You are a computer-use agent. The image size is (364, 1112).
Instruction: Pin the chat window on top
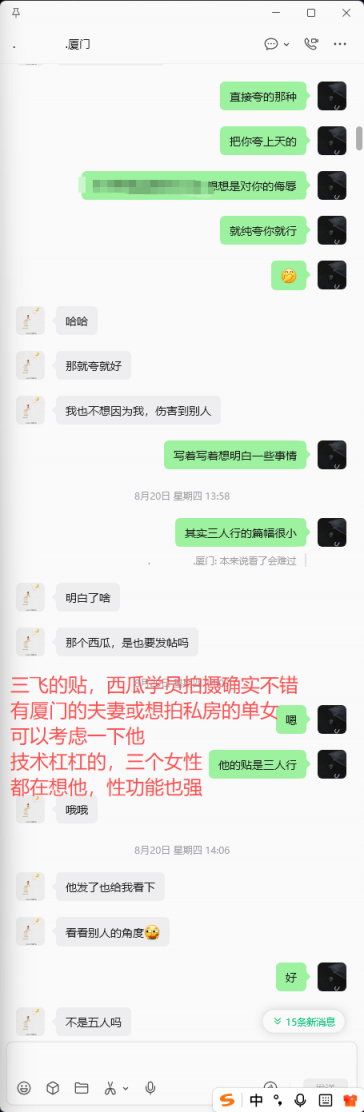pyautogui.click(x=16, y=13)
